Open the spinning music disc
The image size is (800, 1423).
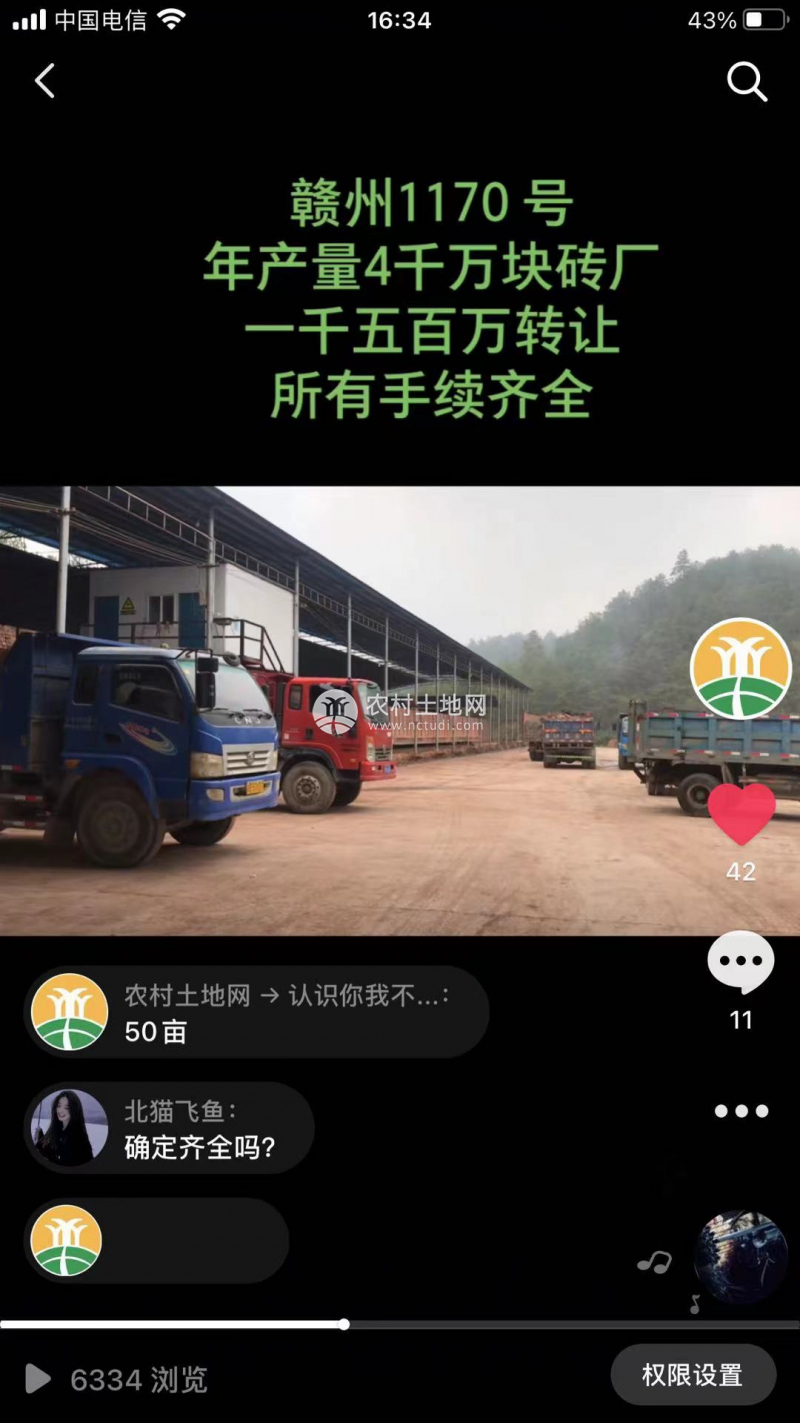point(740,1256)
